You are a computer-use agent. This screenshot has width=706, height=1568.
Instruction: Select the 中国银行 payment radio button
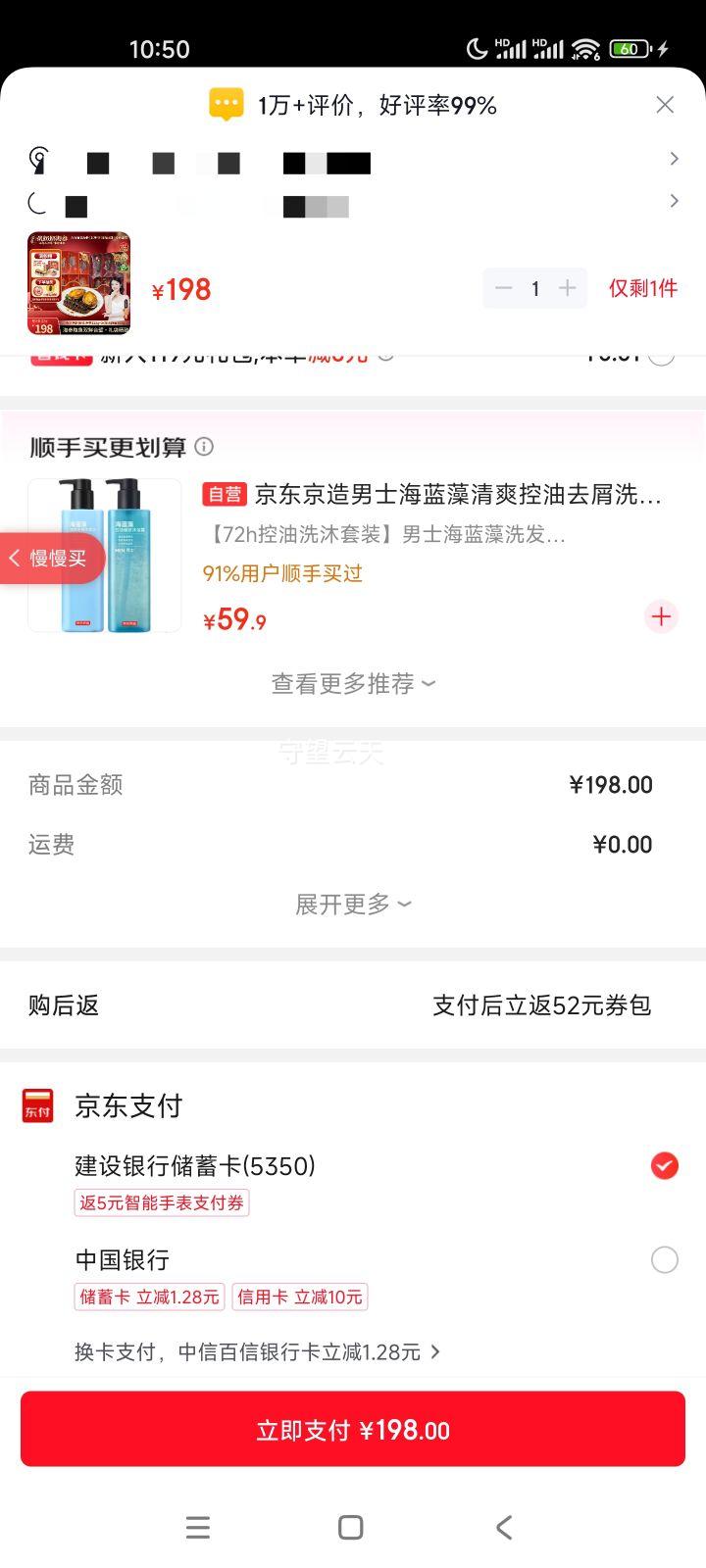coord(665,1259)
